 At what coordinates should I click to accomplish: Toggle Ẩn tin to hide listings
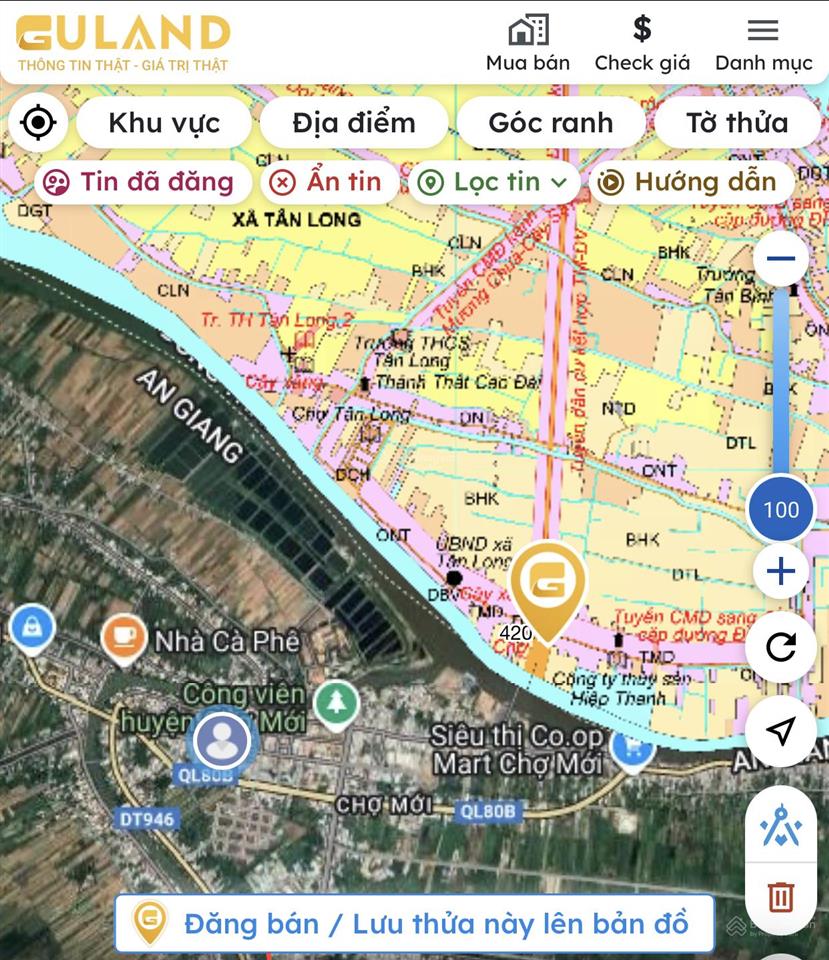[328, 182]
